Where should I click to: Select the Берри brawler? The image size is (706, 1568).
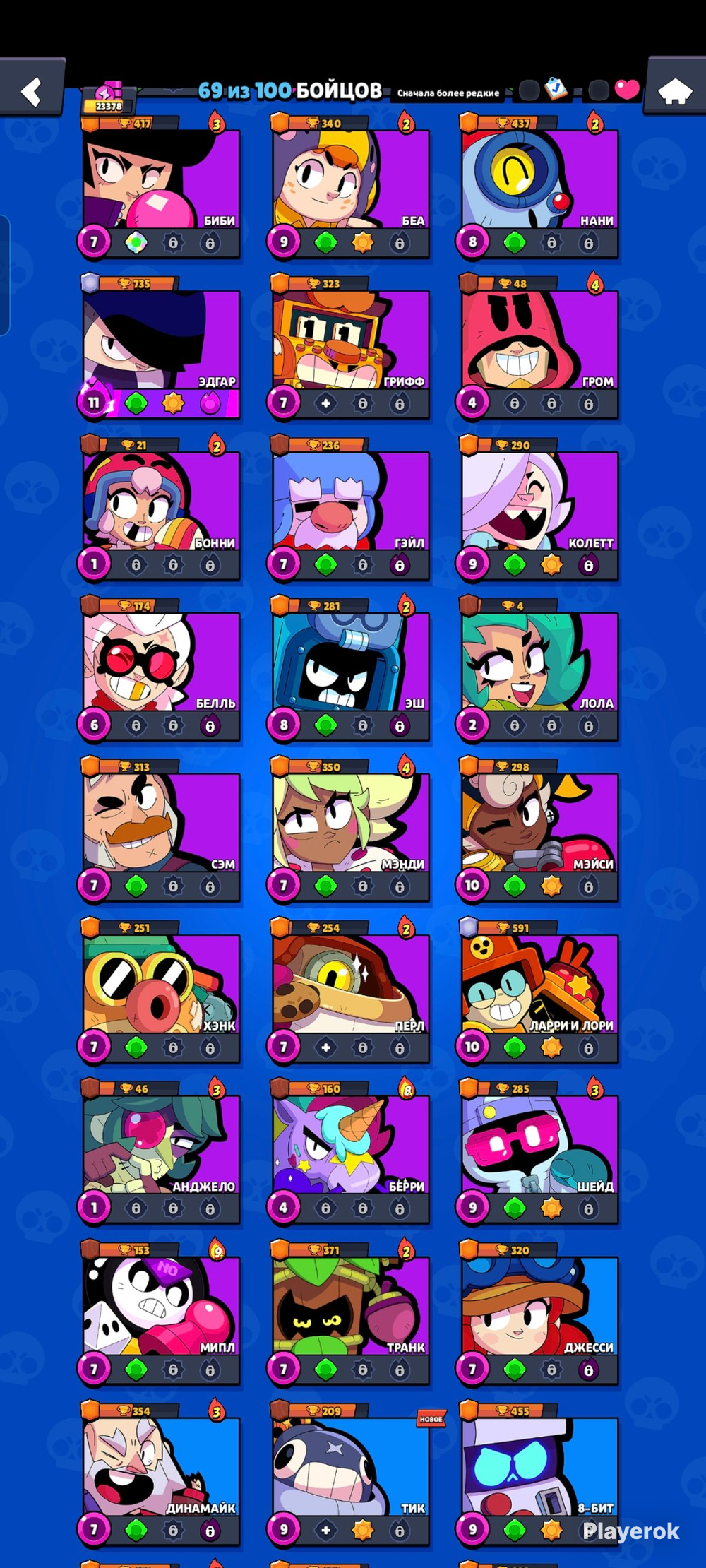point(350,1146)
